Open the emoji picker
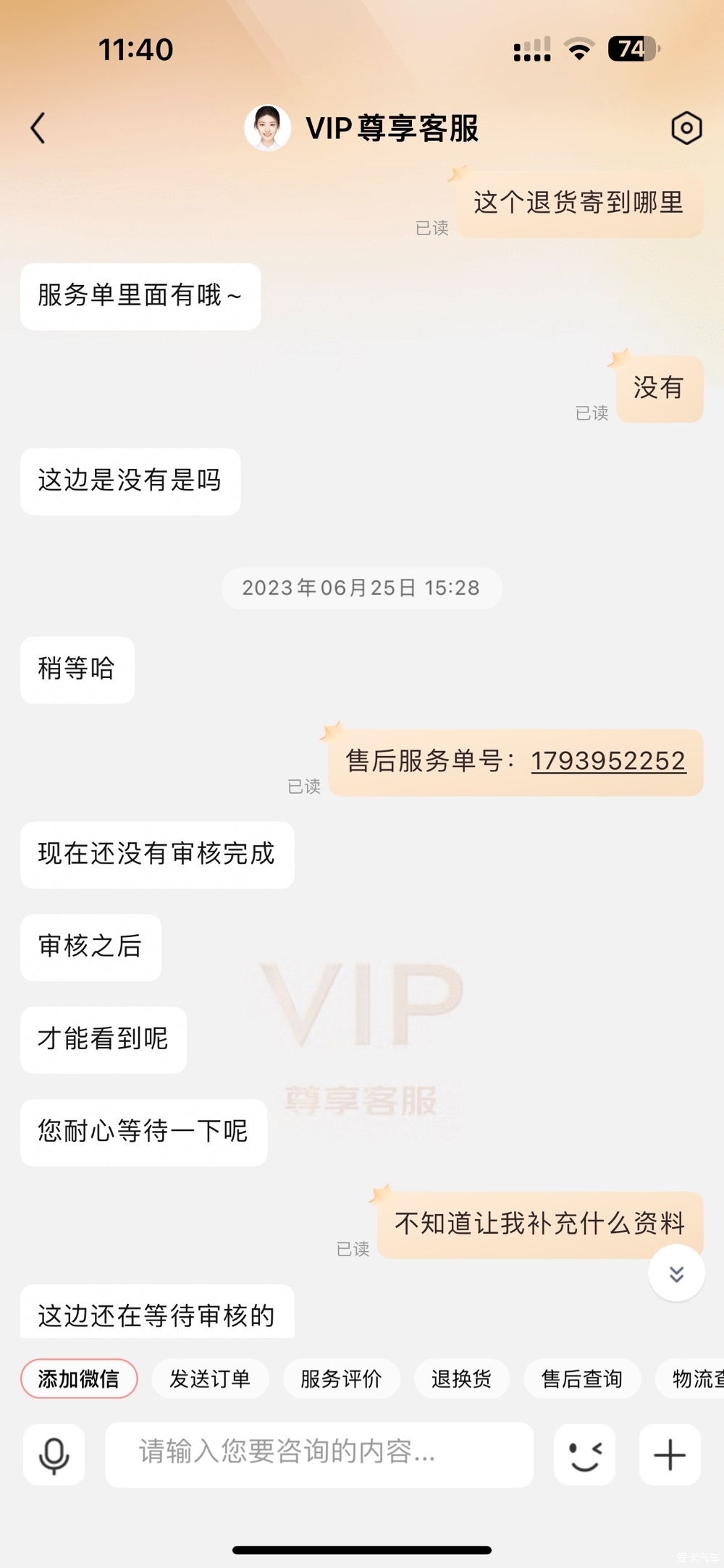Image resolution: width=724 pixels, height=1568 pixels. (584, 1455)
